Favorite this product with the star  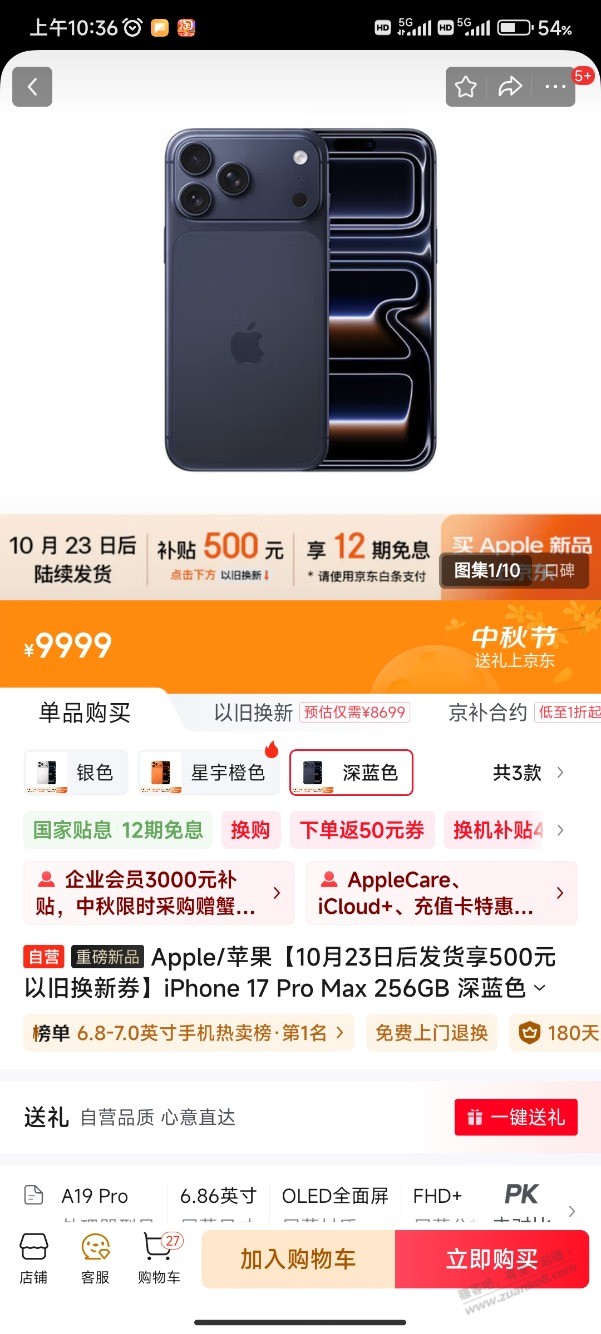[x=466, y=88]
